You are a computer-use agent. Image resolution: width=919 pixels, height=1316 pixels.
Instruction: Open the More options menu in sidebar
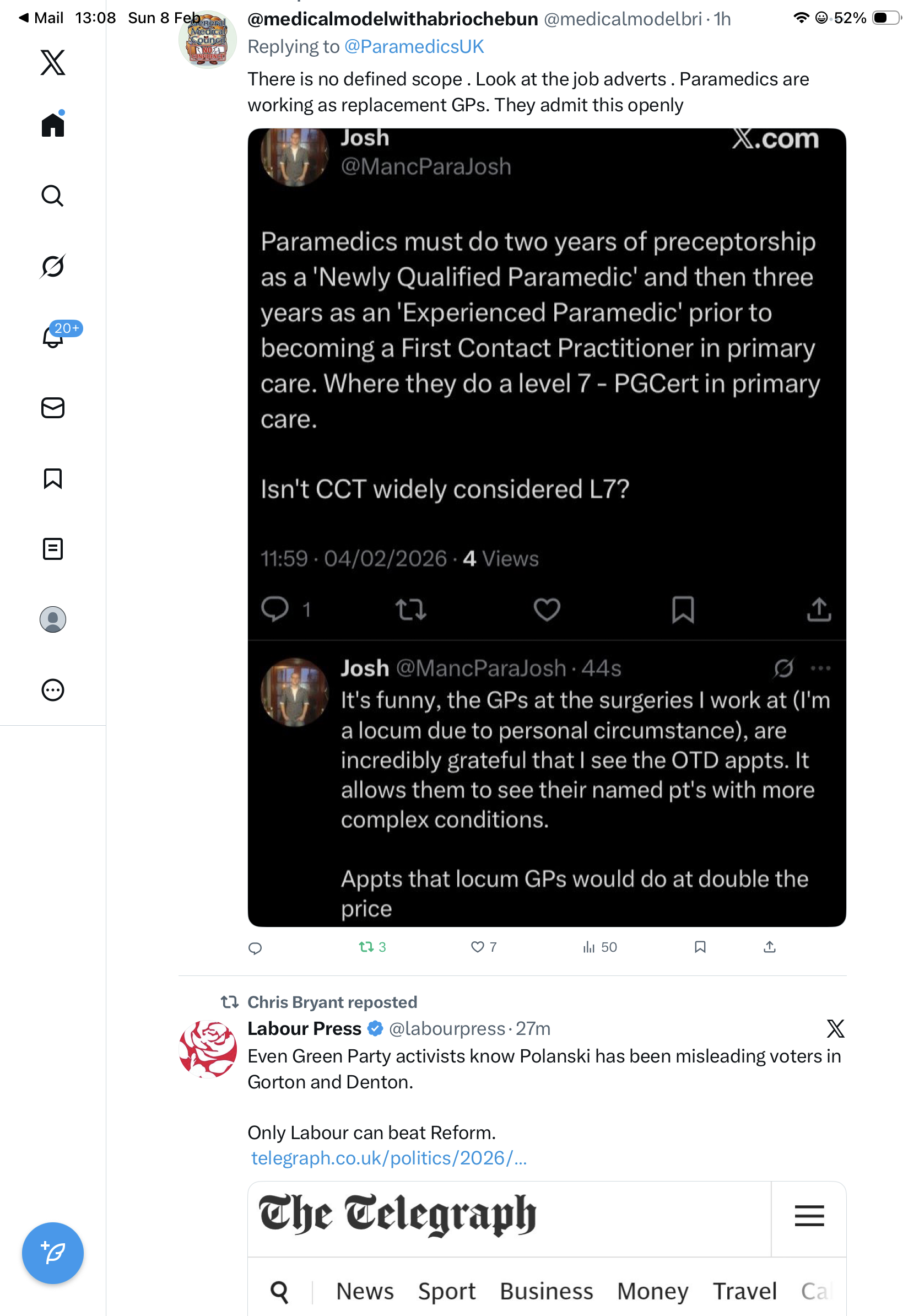53,689
